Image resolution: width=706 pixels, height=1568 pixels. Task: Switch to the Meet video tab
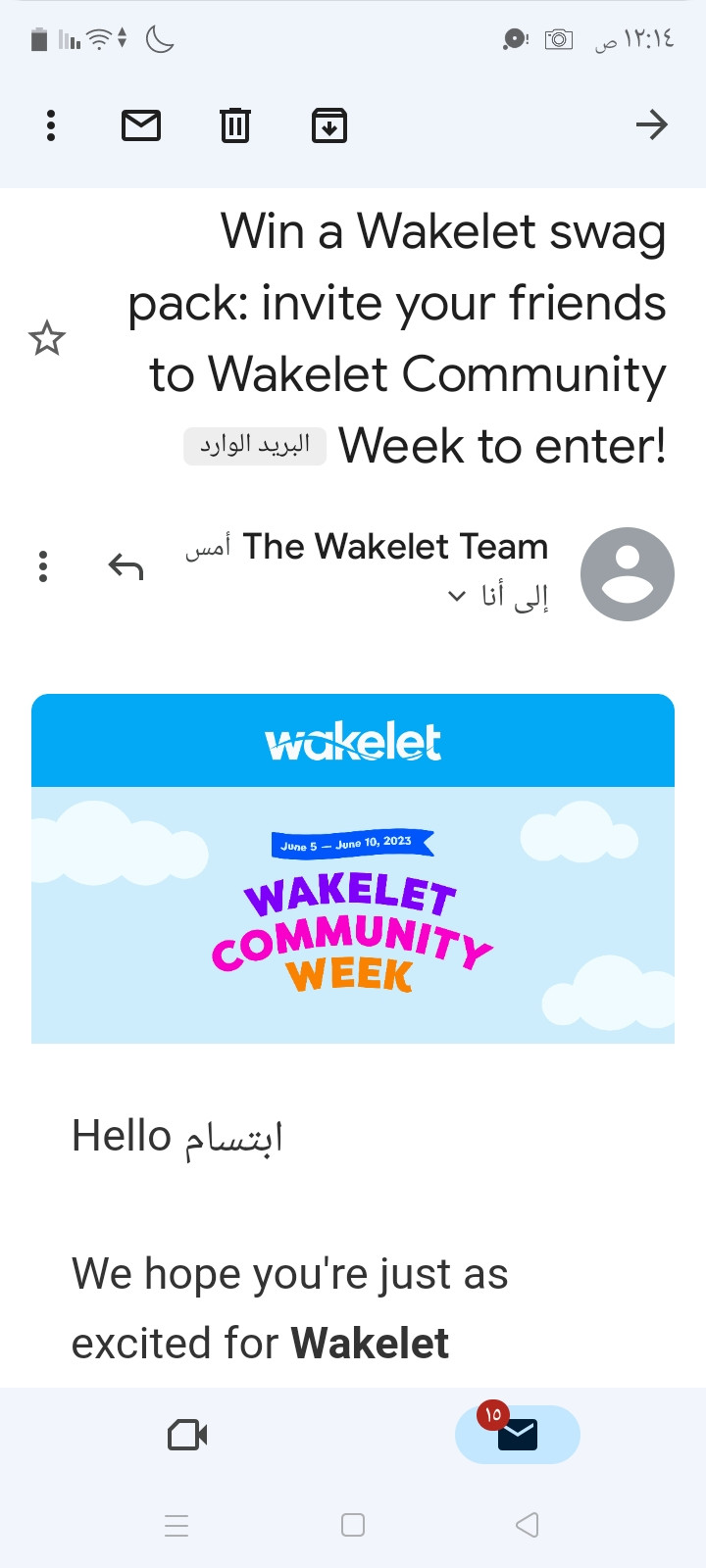coord(187,1436)
